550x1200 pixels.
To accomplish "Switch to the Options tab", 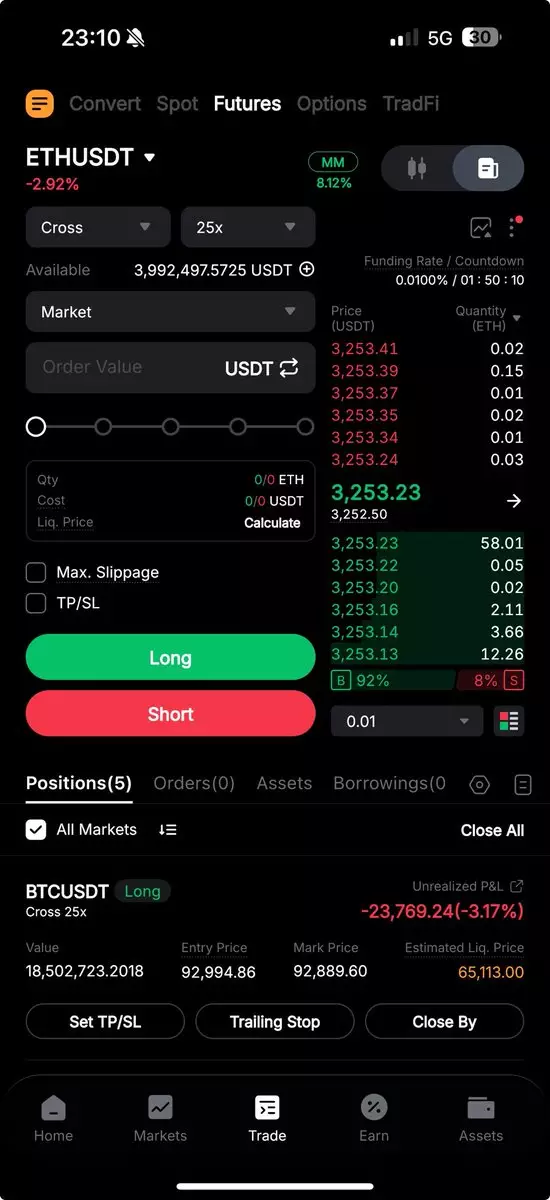I will click(331, 103).
